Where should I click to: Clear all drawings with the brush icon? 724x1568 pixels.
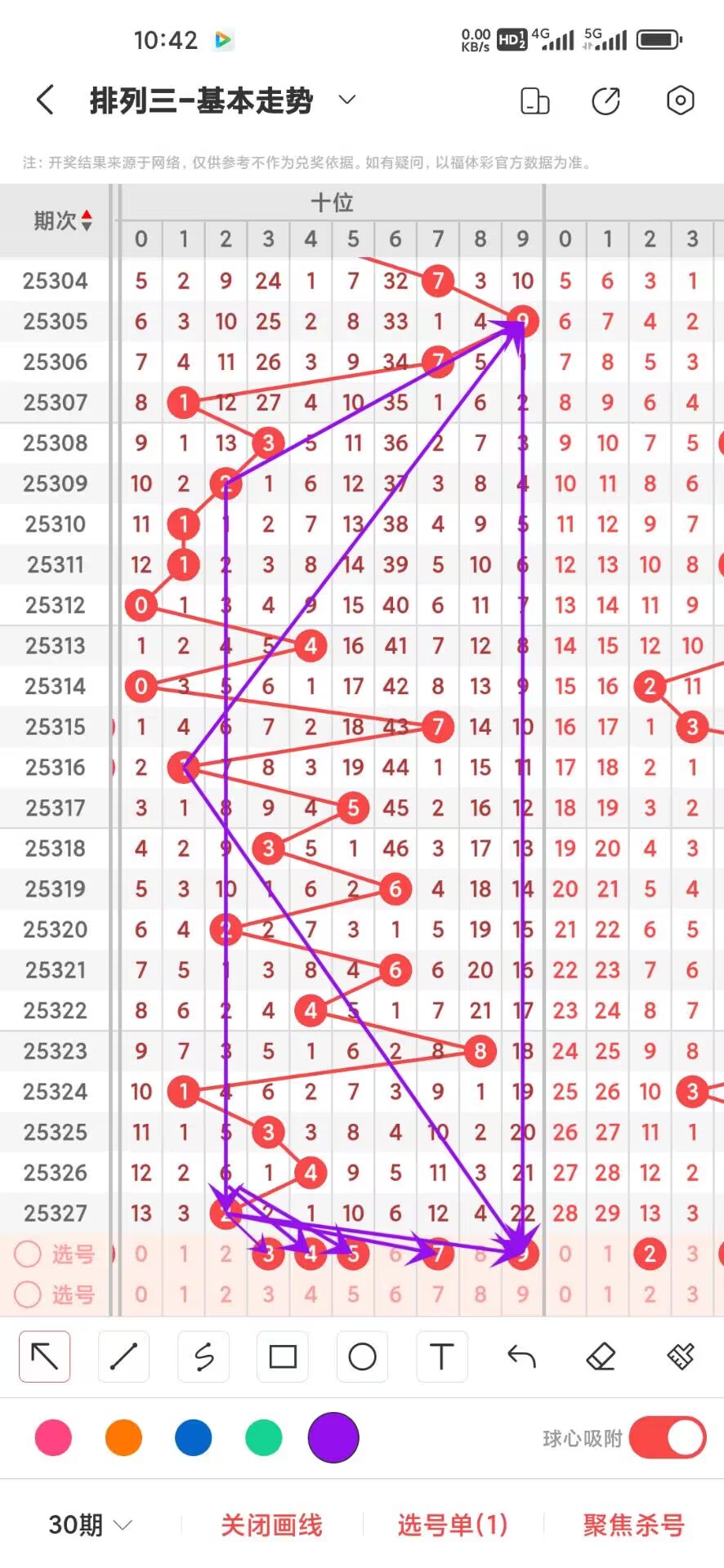(680, 1356)
